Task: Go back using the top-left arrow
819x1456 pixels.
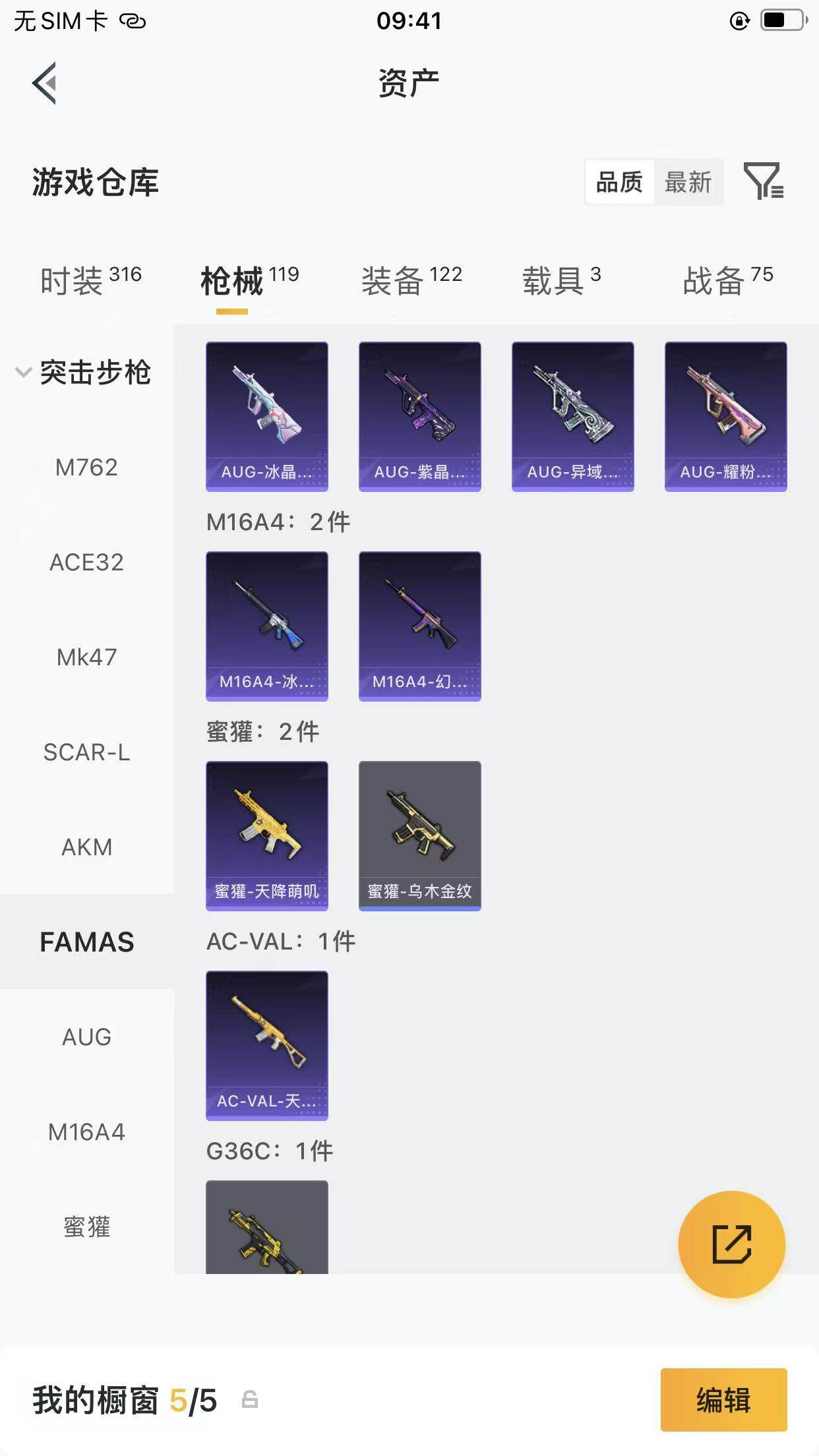Action: point(44,83)
